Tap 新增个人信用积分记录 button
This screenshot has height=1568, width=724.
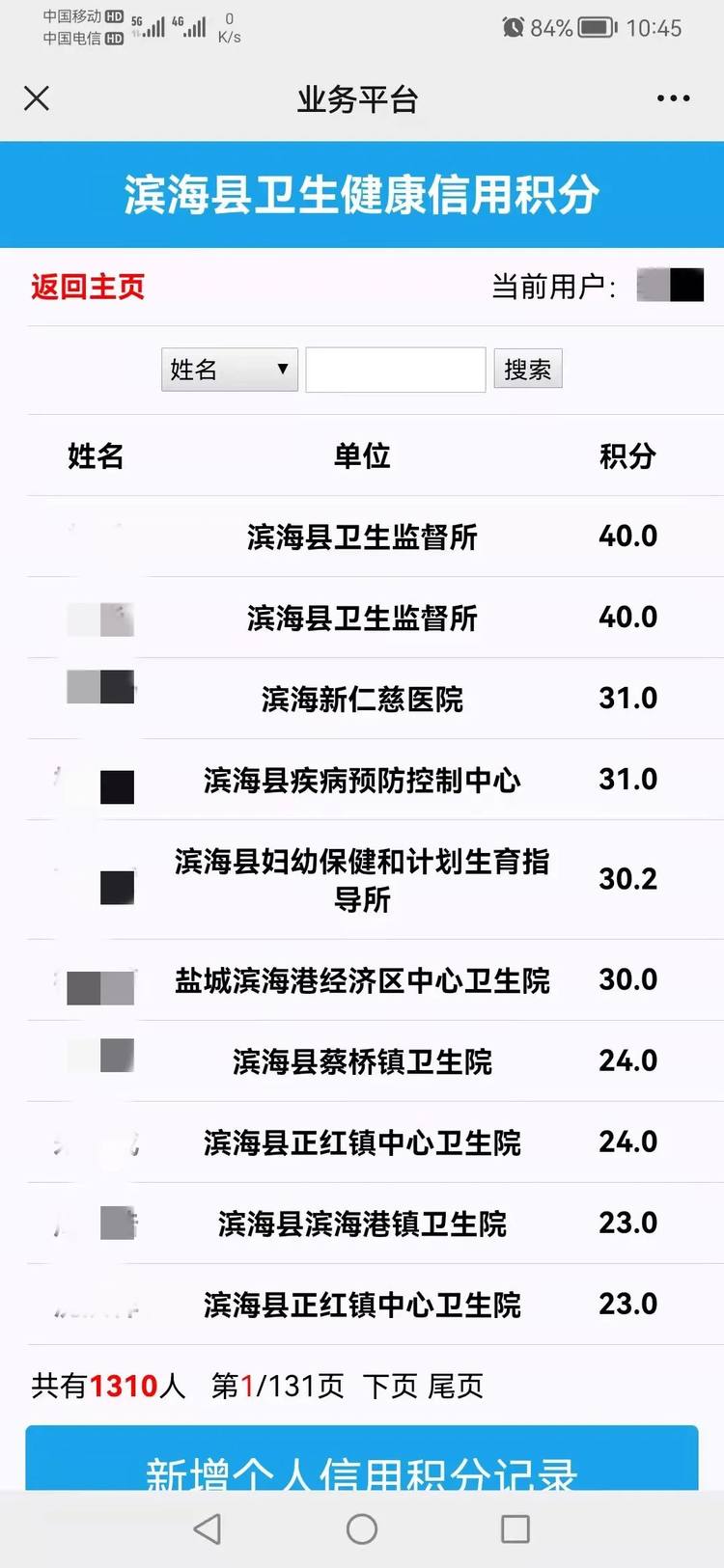[x=362, y=1458]
